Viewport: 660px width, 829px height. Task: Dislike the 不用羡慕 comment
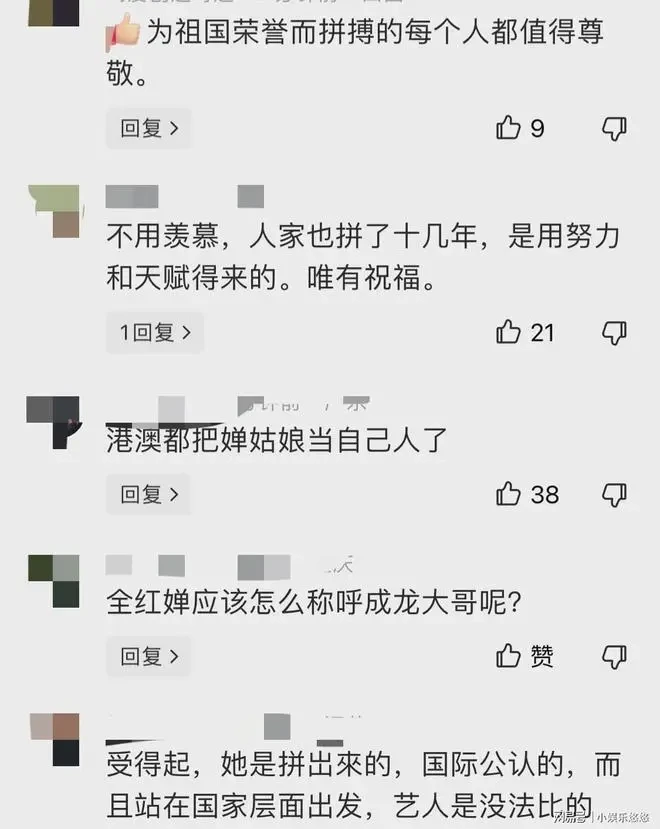point(614,332)
